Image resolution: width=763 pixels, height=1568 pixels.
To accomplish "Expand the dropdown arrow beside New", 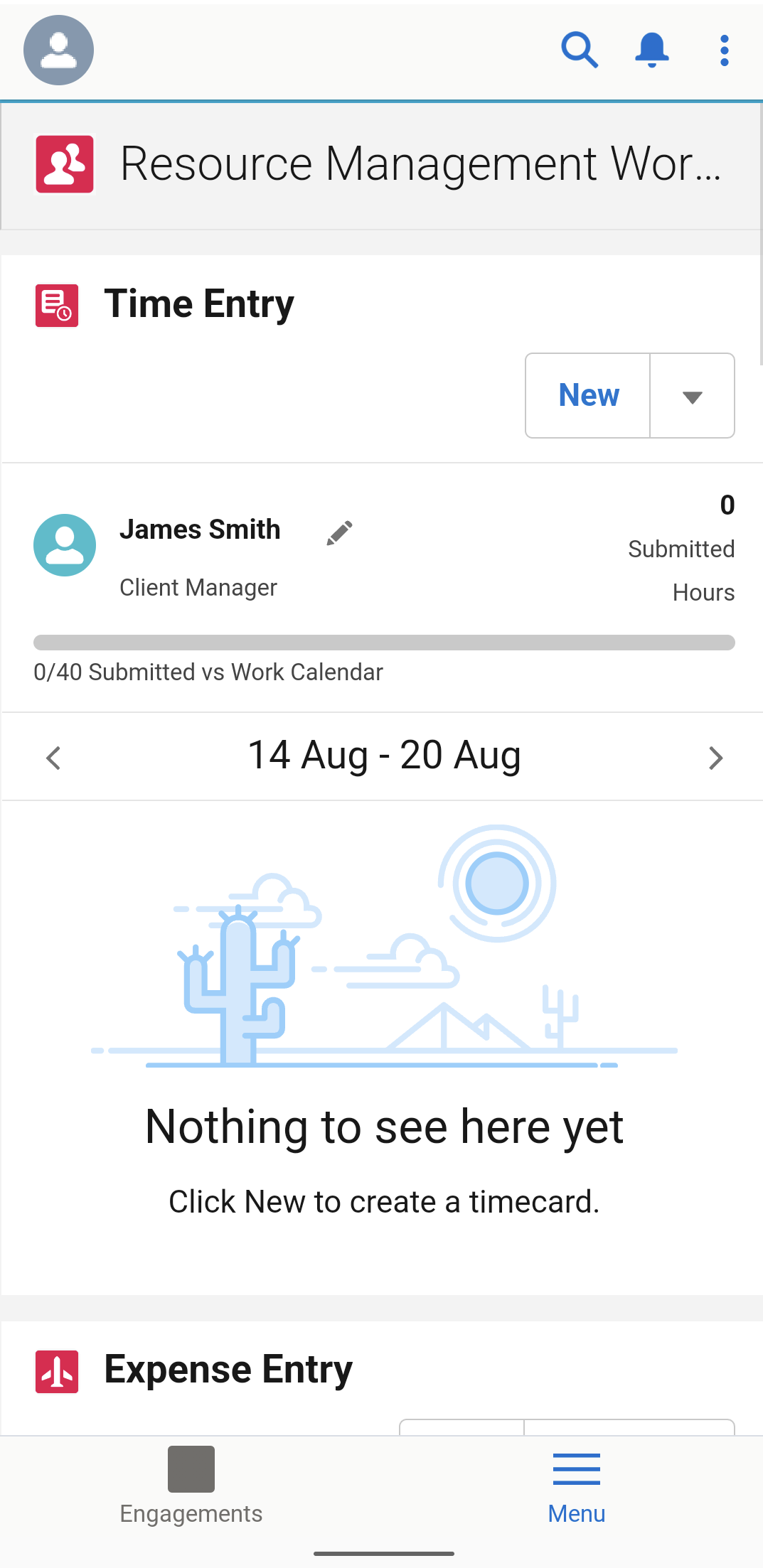I will coord(692,396).
